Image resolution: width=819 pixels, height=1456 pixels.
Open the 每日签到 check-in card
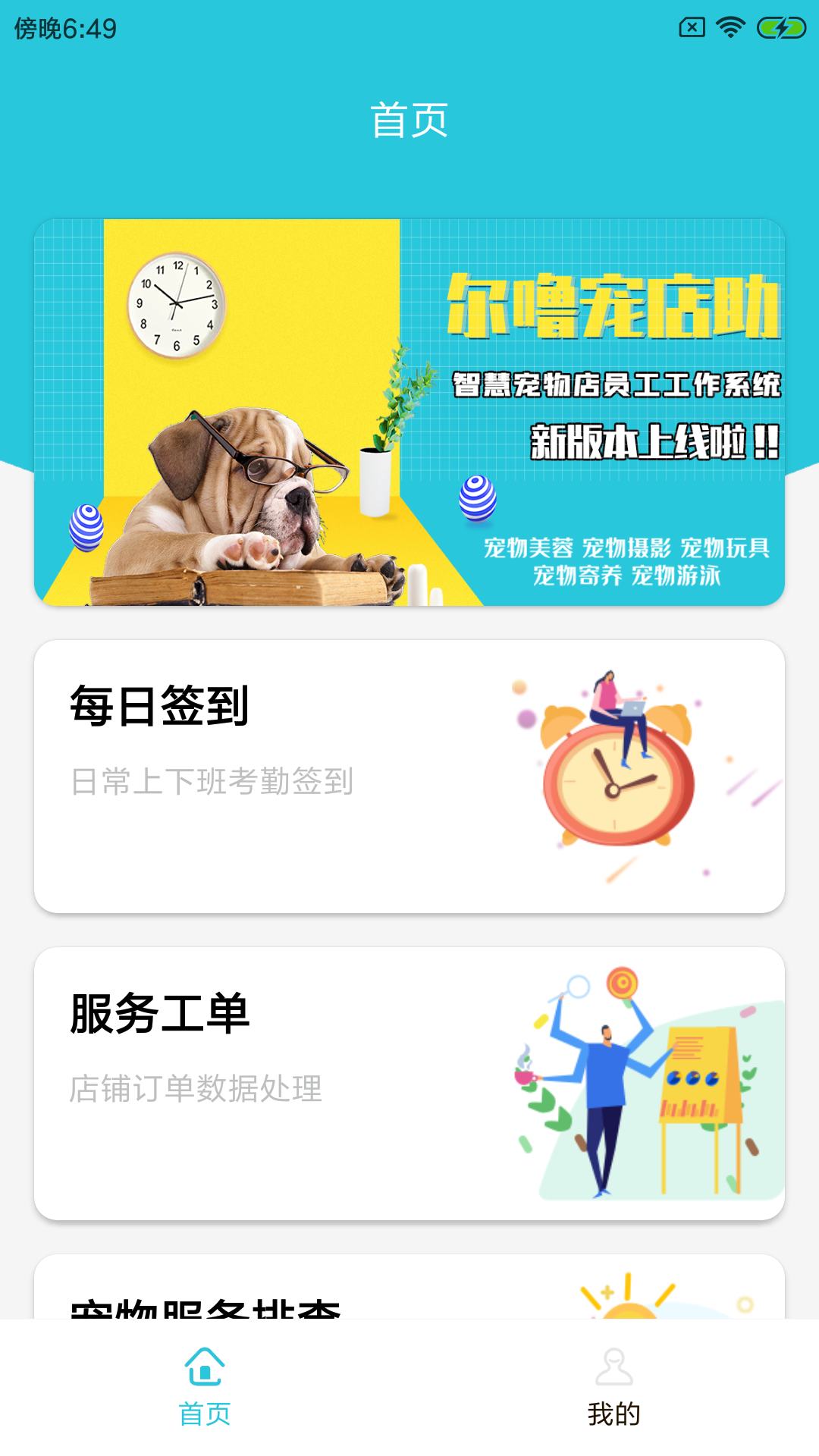(409, 776)
